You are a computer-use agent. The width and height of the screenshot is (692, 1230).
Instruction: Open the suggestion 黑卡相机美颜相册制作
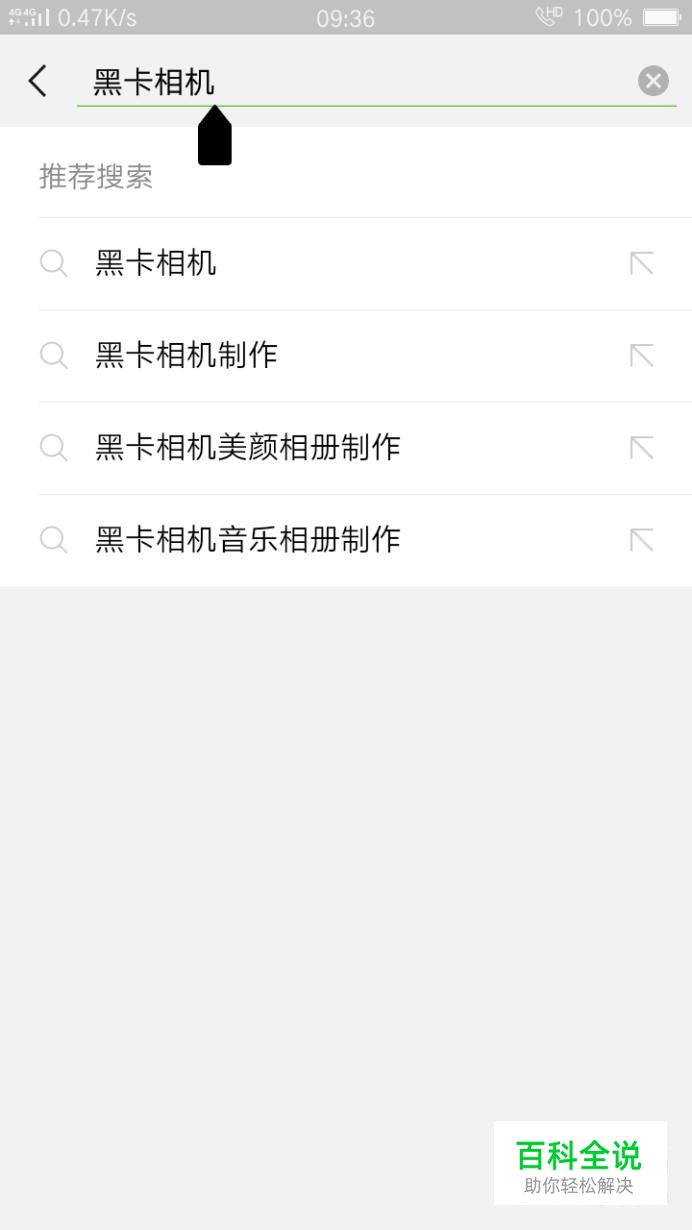pos(346,448)
